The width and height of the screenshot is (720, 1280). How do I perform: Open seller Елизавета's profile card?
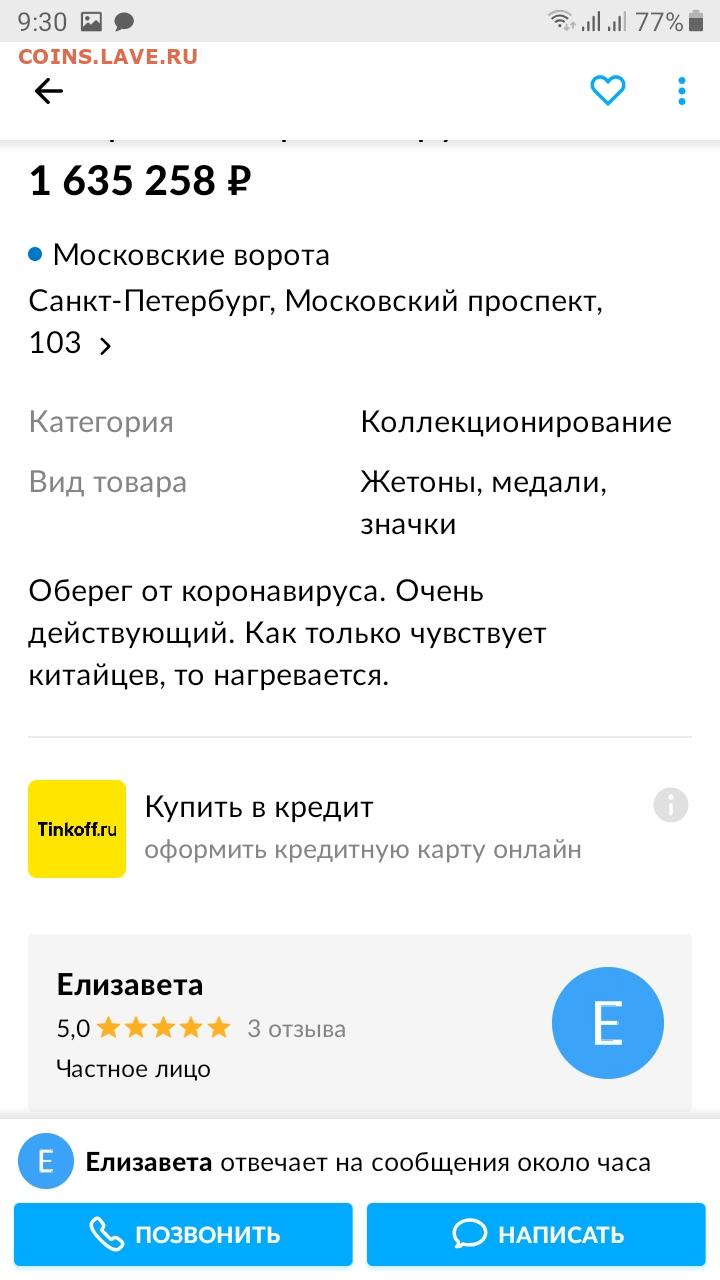359,1022
